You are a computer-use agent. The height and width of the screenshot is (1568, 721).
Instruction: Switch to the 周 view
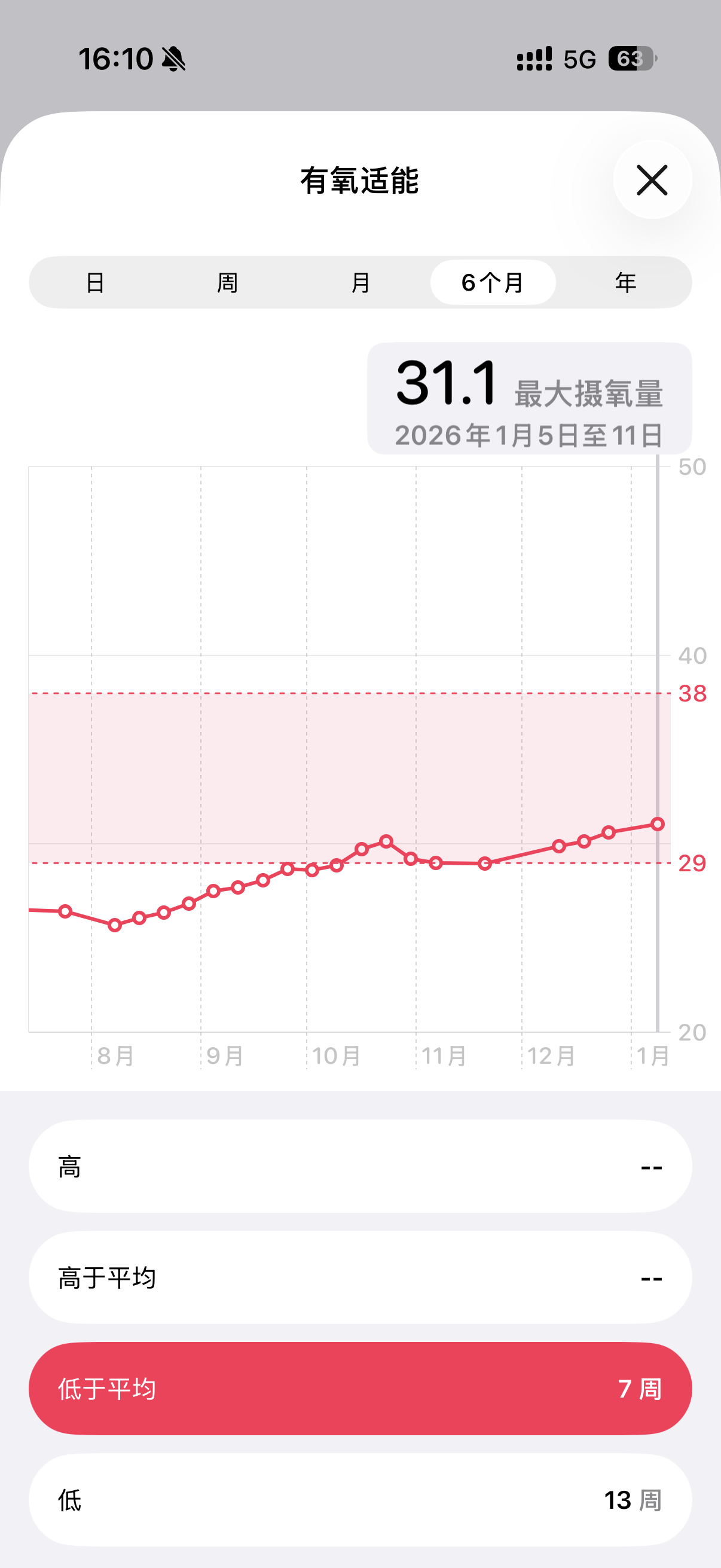(228, 283)
